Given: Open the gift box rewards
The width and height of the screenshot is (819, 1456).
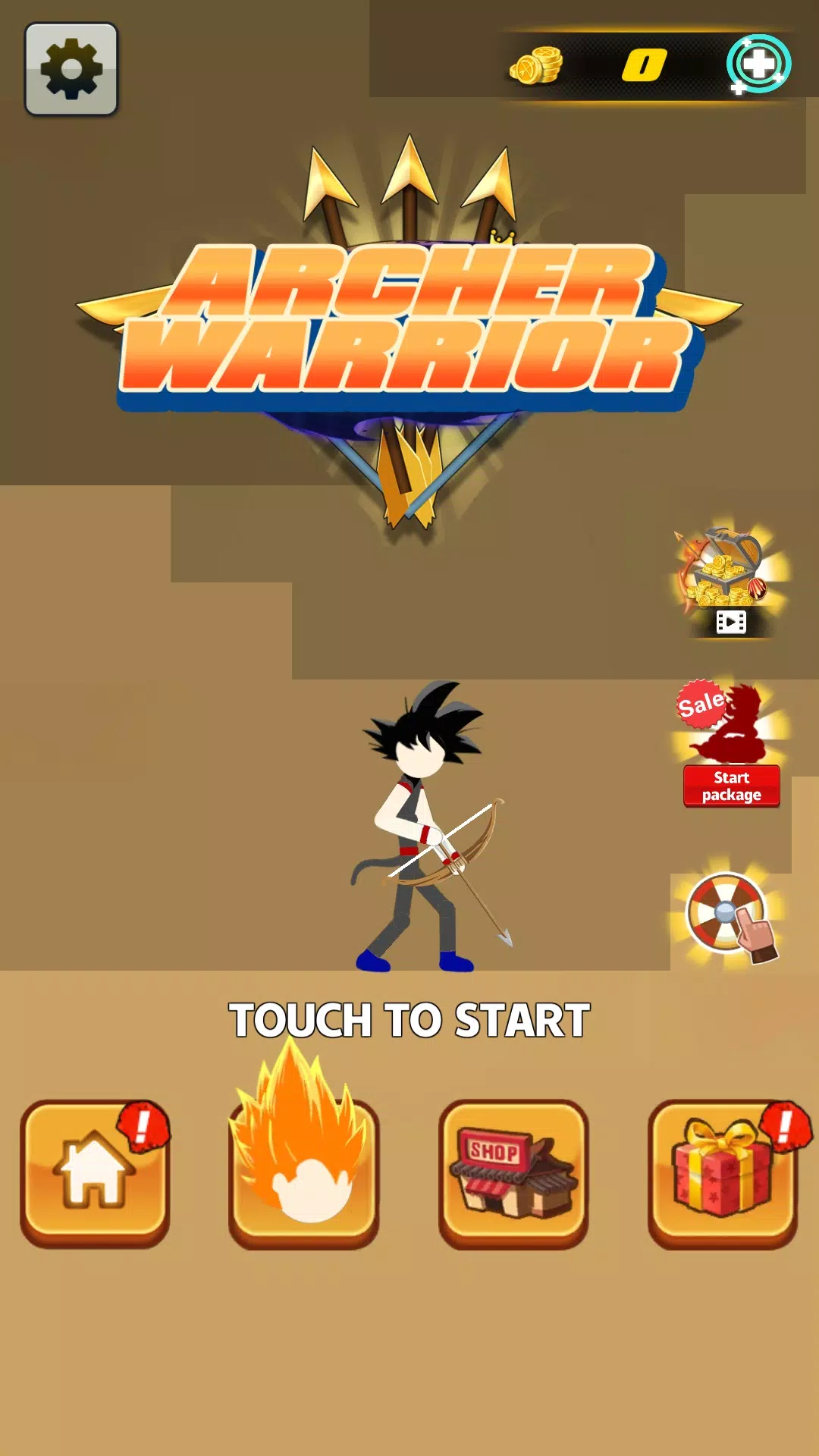Looking at the screenshot, I should click(x=722, y=1172).
